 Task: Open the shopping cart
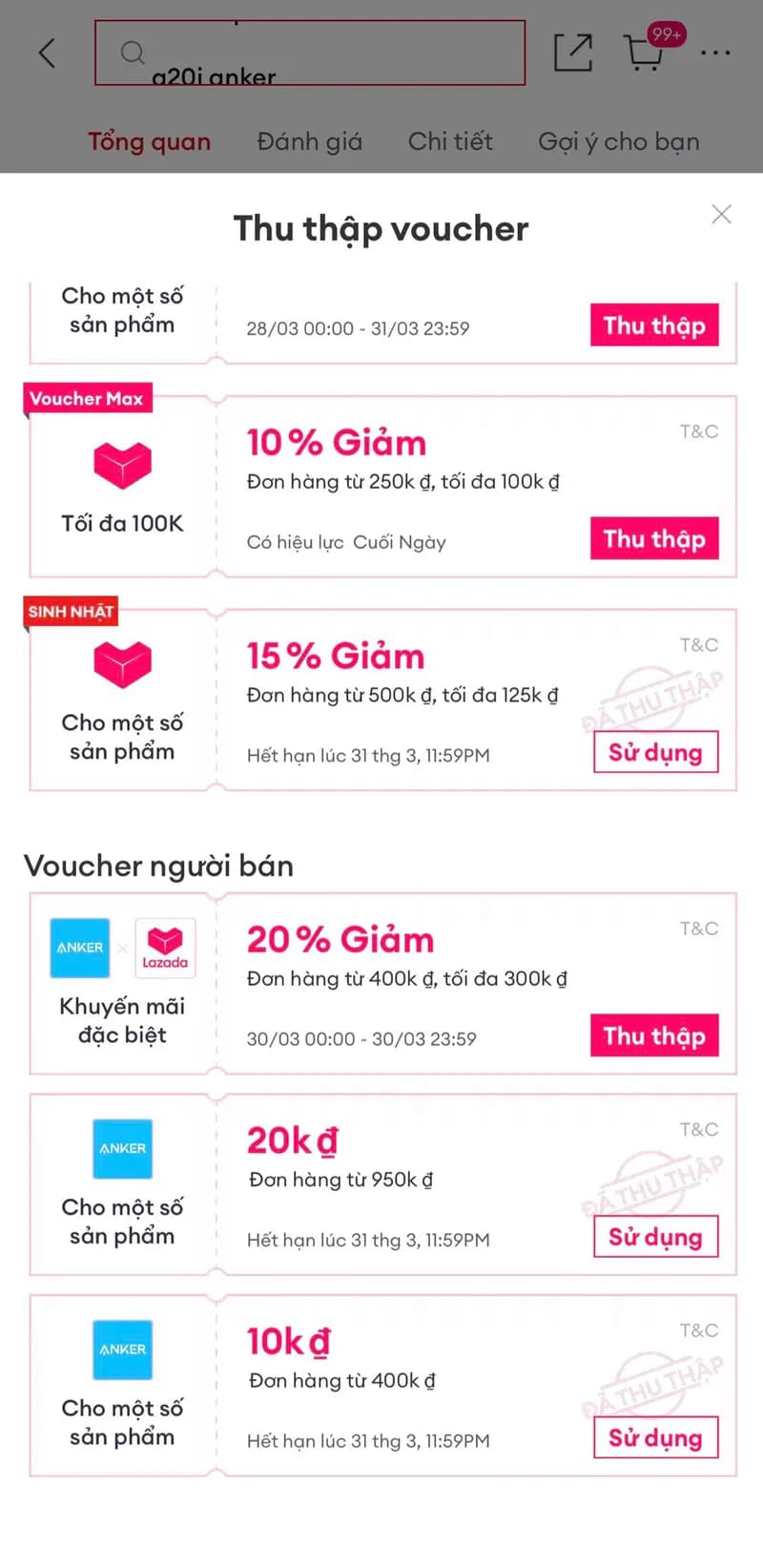click(x=646, y=52)
